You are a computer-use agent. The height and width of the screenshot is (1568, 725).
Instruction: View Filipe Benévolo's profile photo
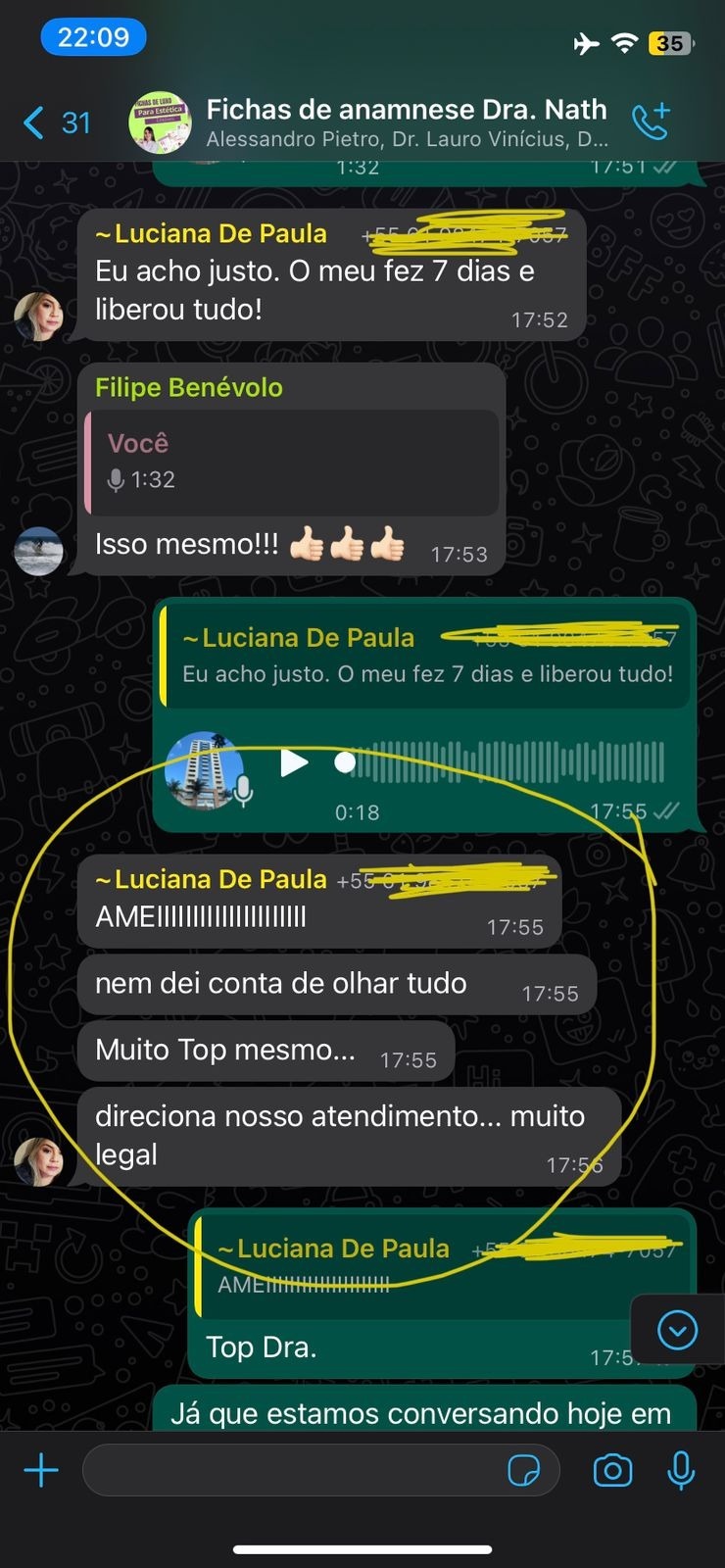click(x=38, y=550)
